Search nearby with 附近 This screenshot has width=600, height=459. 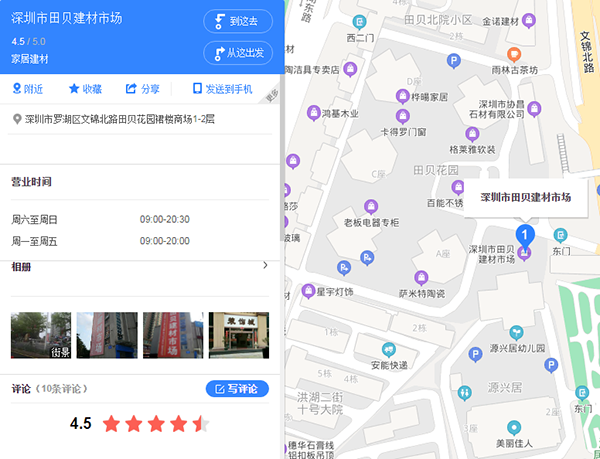click(x=27, y=89)
